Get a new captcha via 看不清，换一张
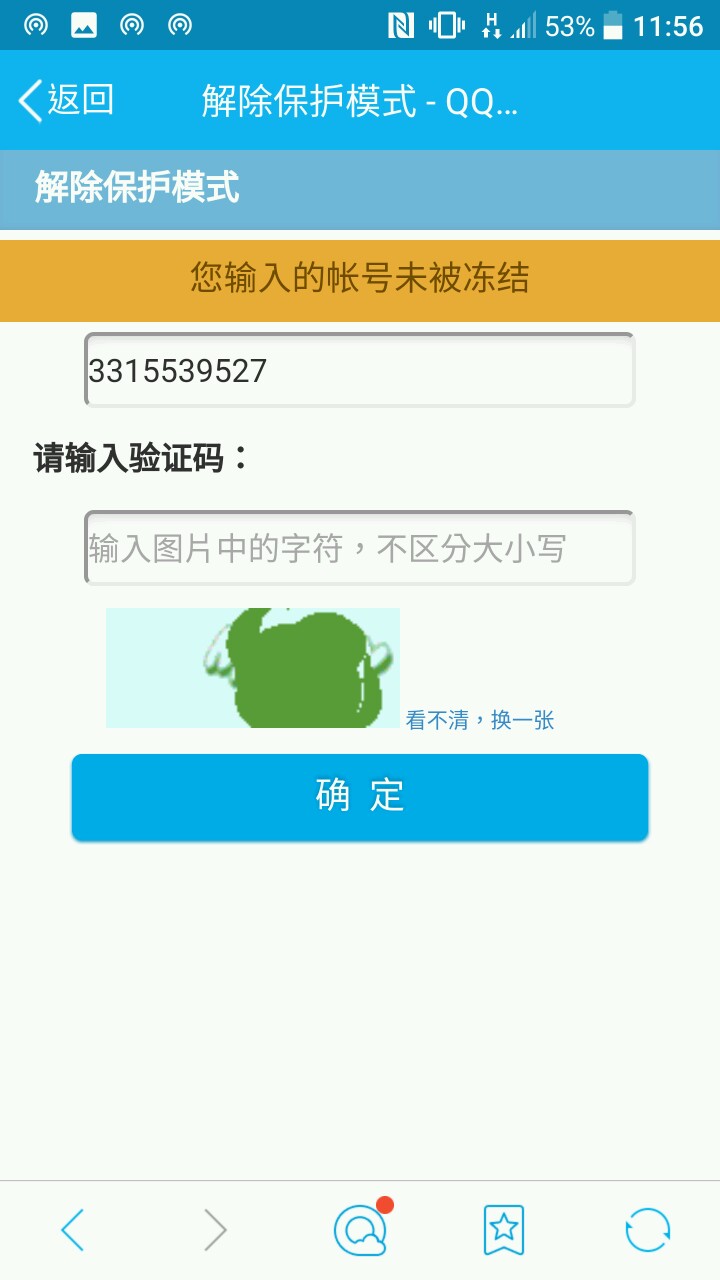720x1280 pixels. 480,720
